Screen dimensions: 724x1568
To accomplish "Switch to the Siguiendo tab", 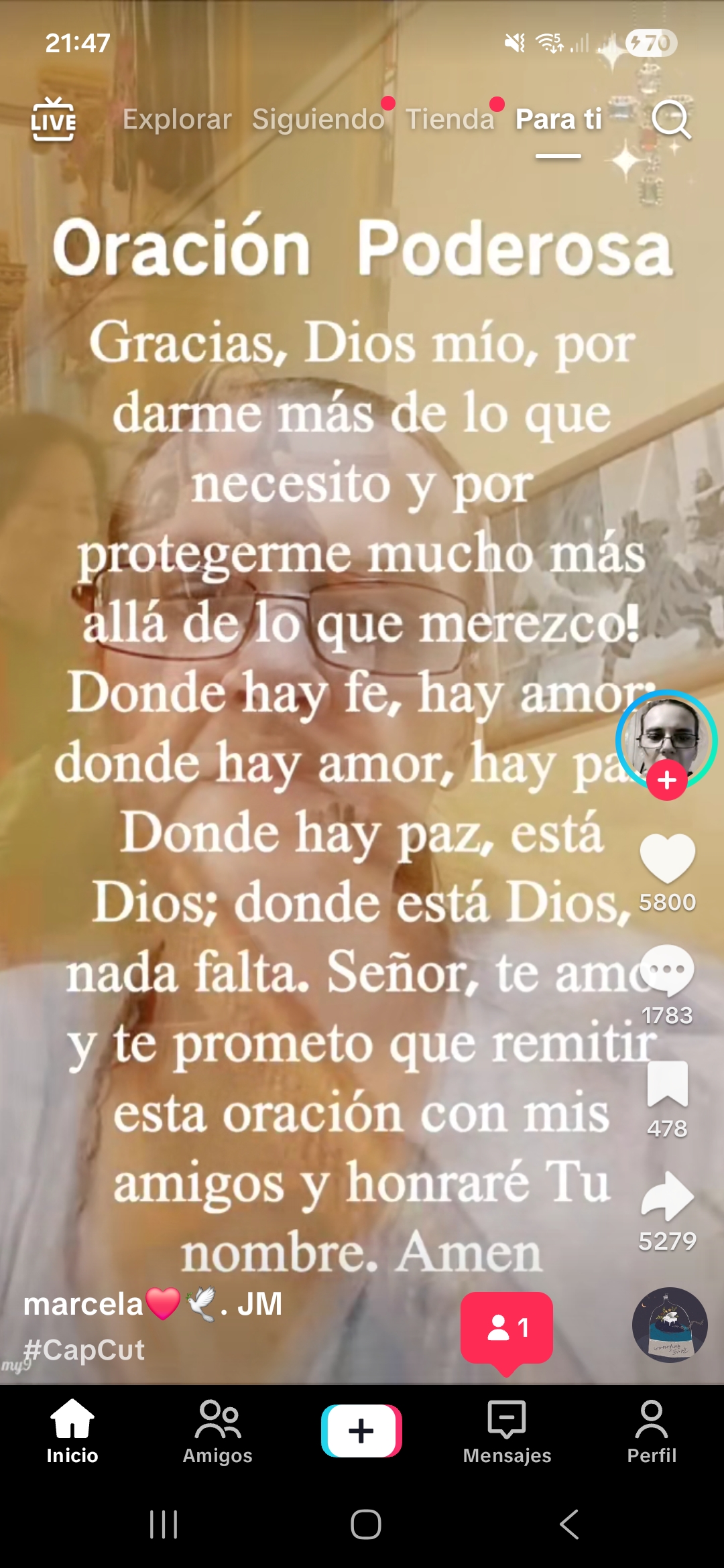I will tap(318, 120).
